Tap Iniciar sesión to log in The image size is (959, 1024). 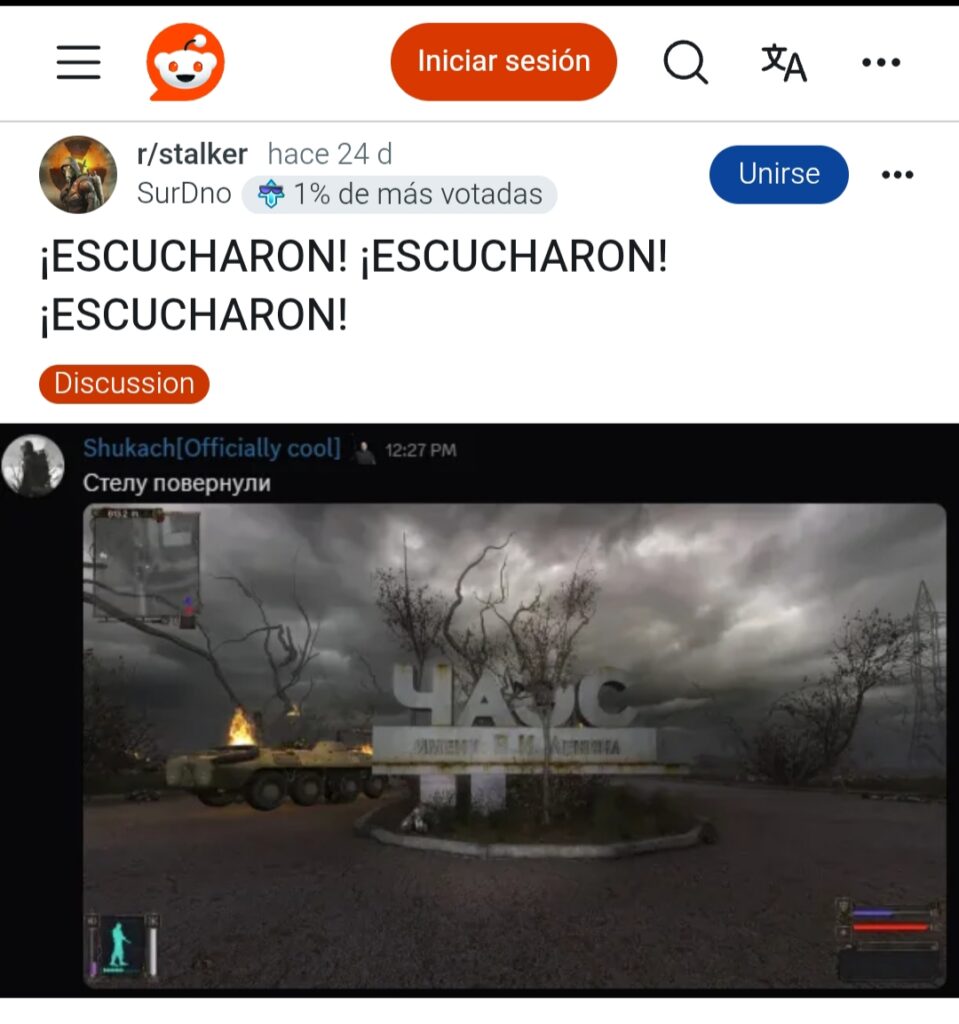click(x=503, y=62)
